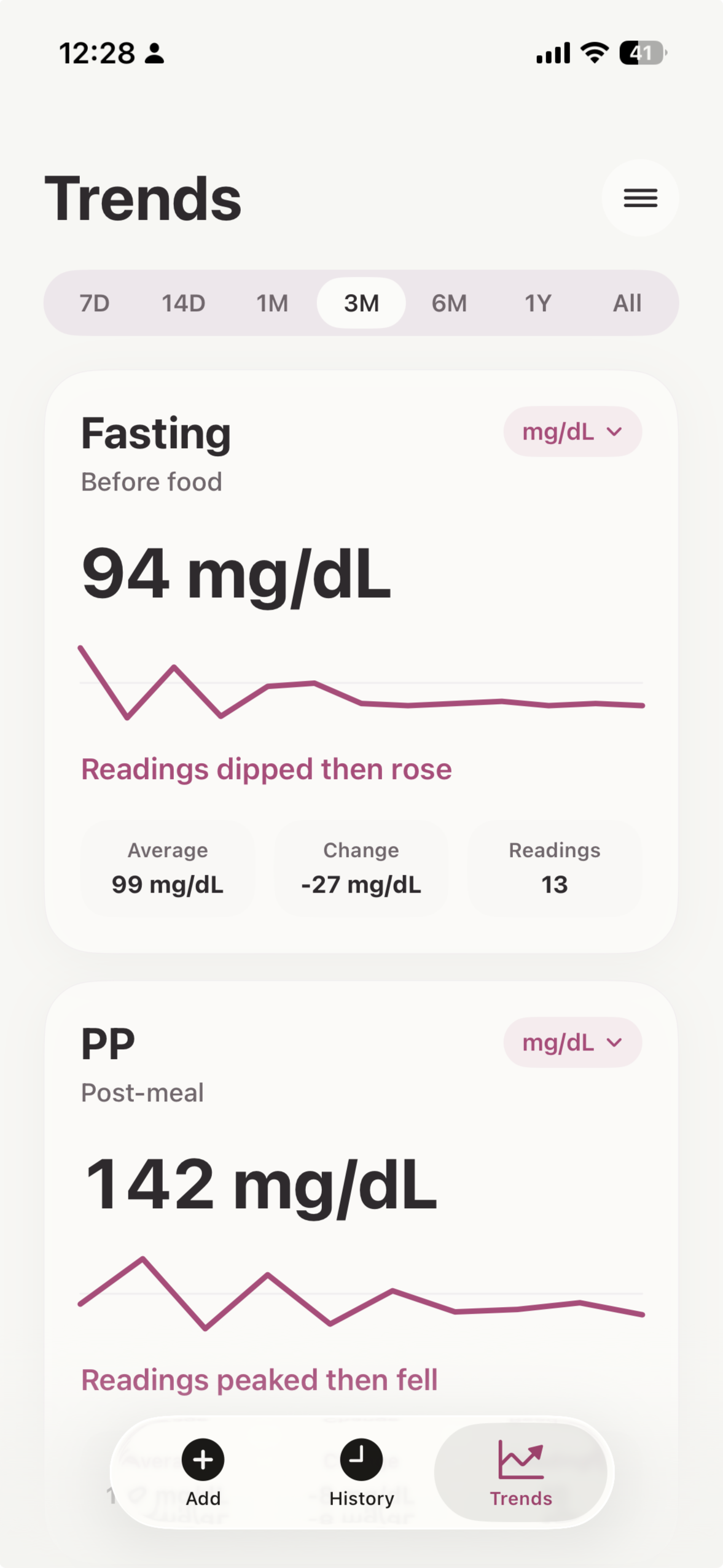This screenshot has width=723, height=1568.
Task: Tap the 3M range segment
Action: tap(361, 303)
